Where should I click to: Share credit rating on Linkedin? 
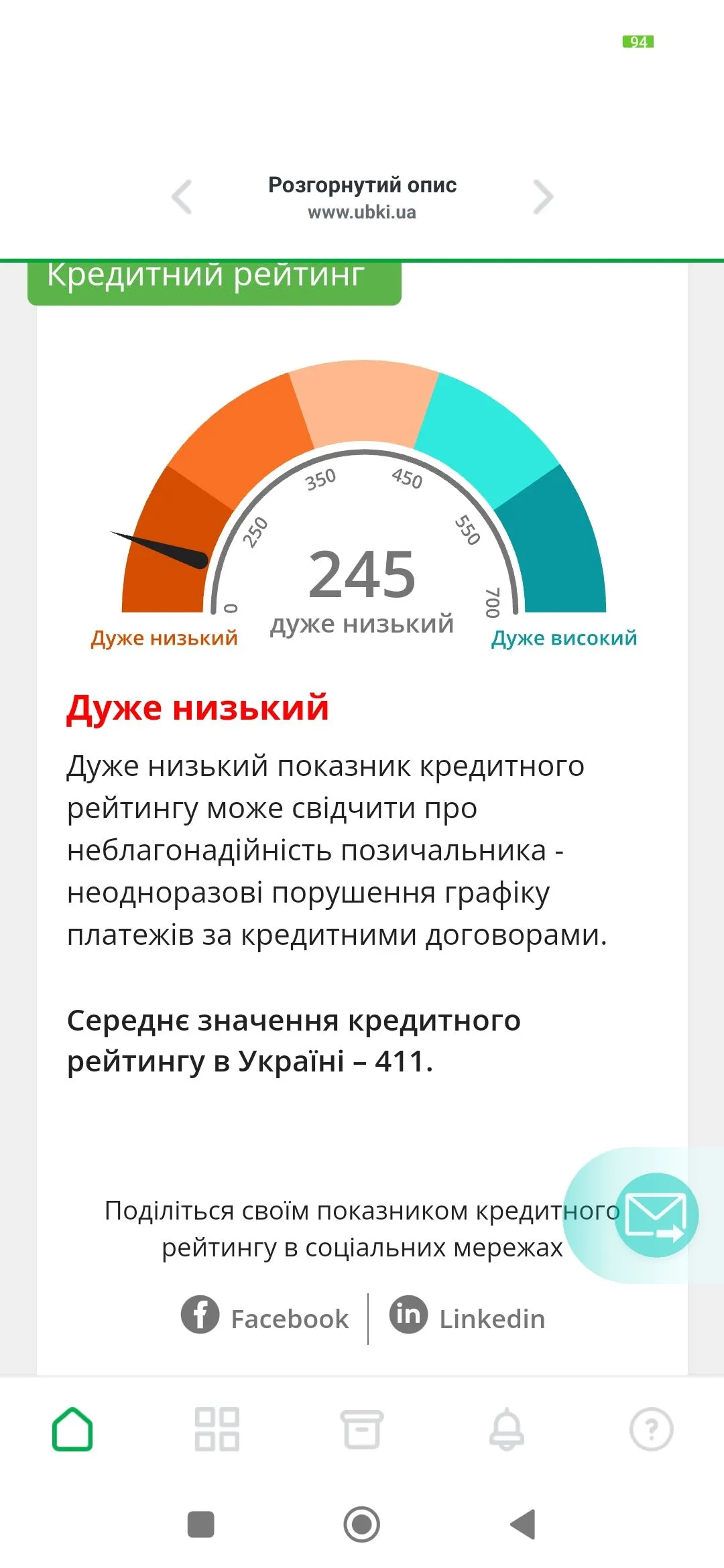point(468,1317)
